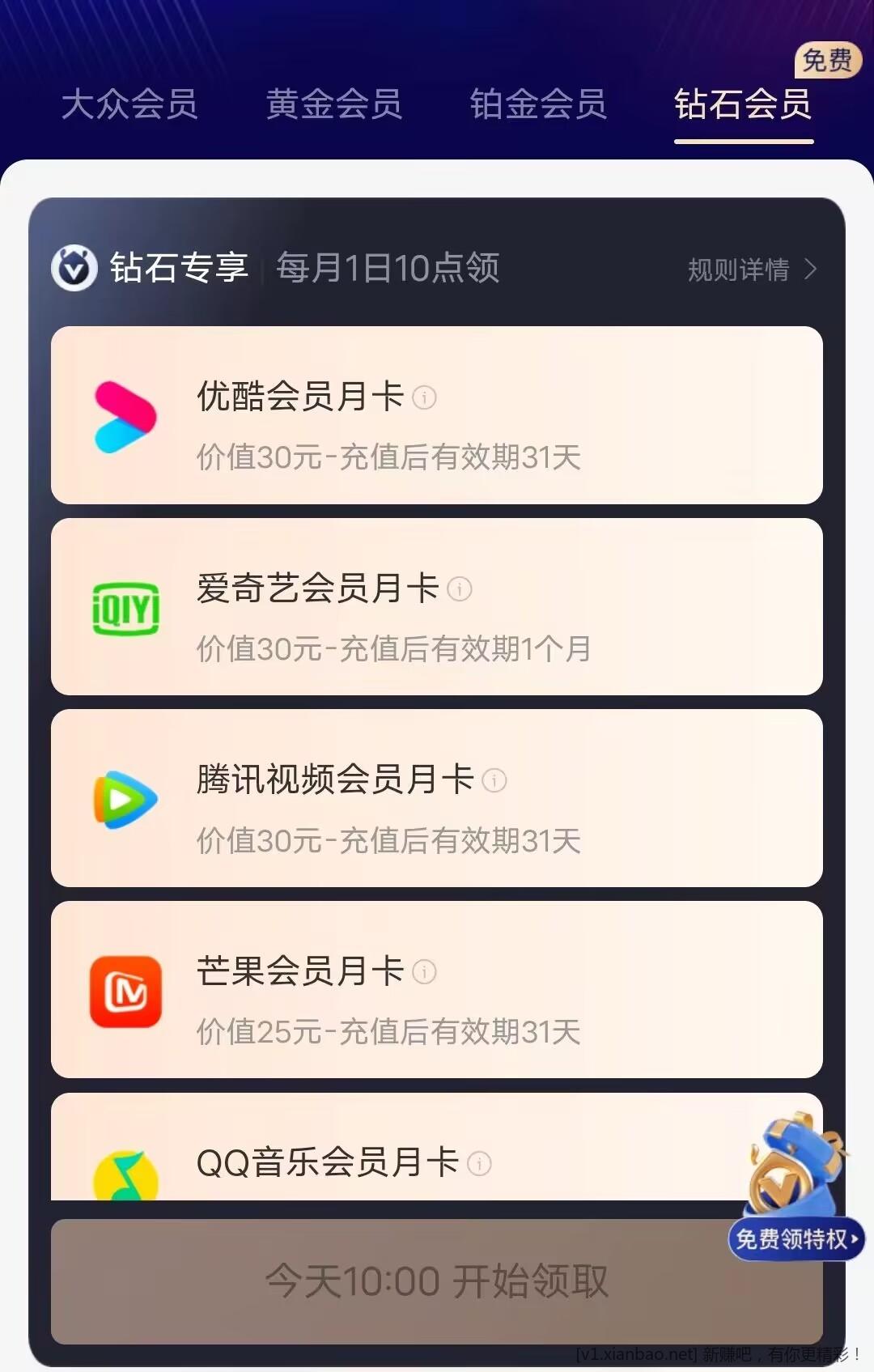View info icon beside 腾讯视频会员月卡
874x1372 pixels.
coord(494,780)
